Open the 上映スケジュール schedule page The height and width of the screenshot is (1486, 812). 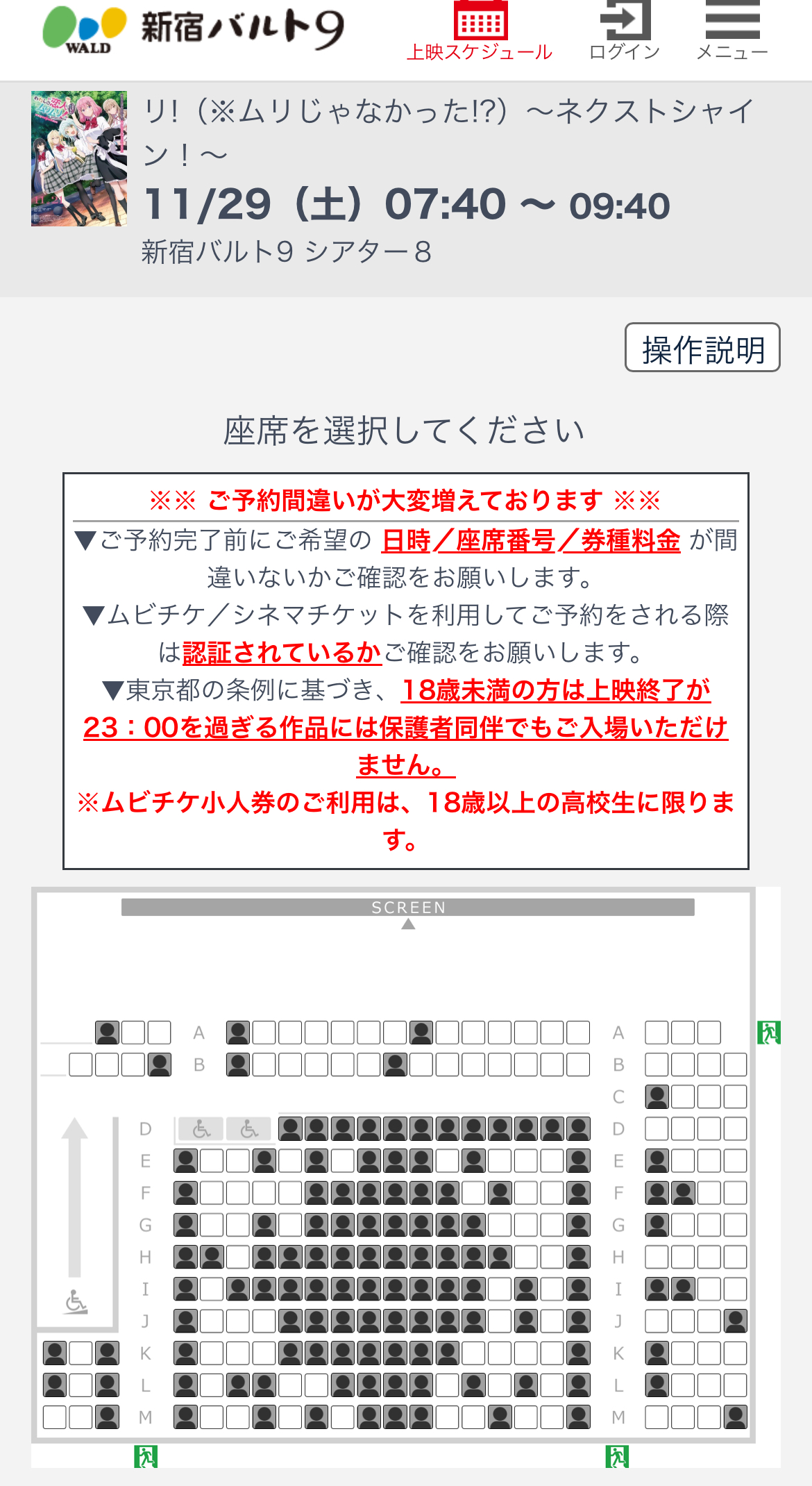(x=480, y=31)
